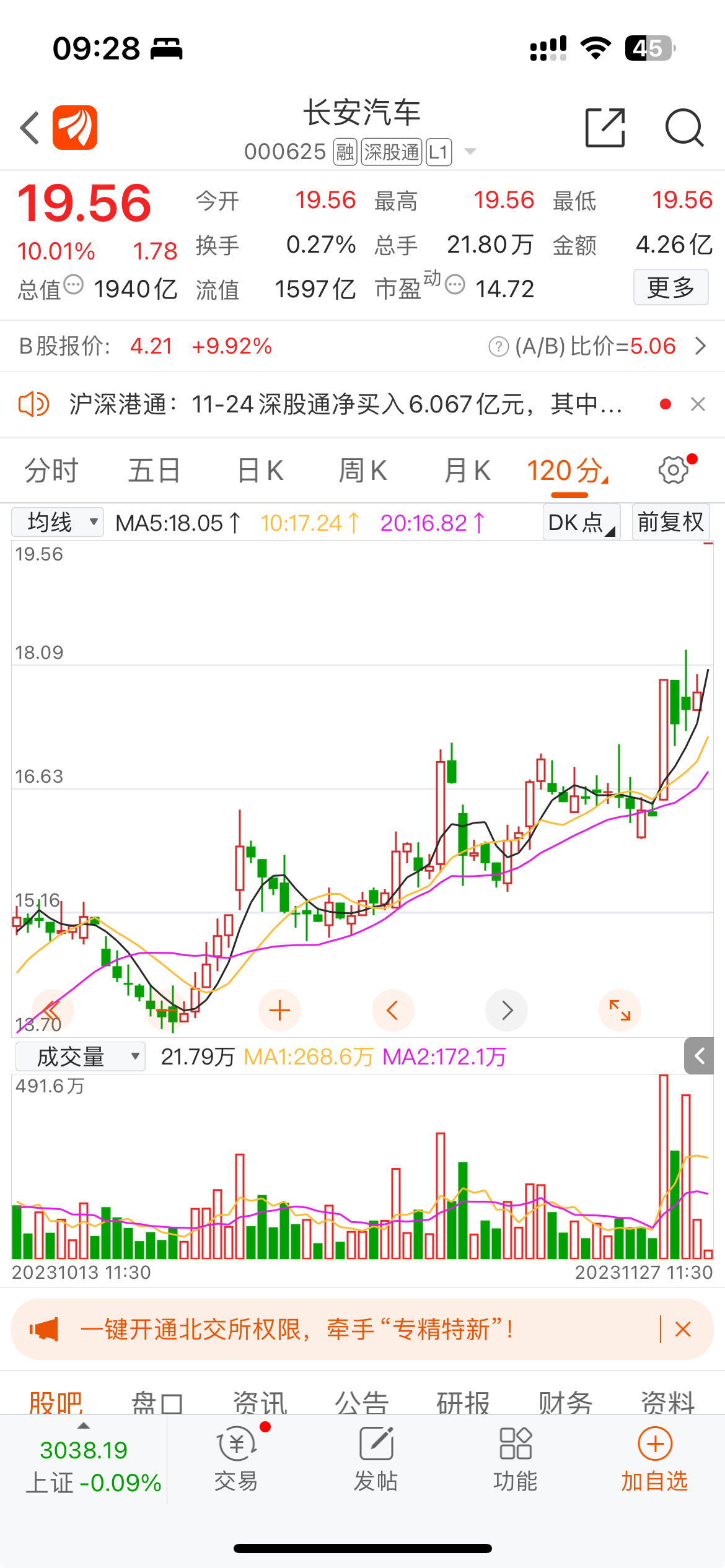
Task: Select the 周K chart tab
Action: click(x=363, y=471)
